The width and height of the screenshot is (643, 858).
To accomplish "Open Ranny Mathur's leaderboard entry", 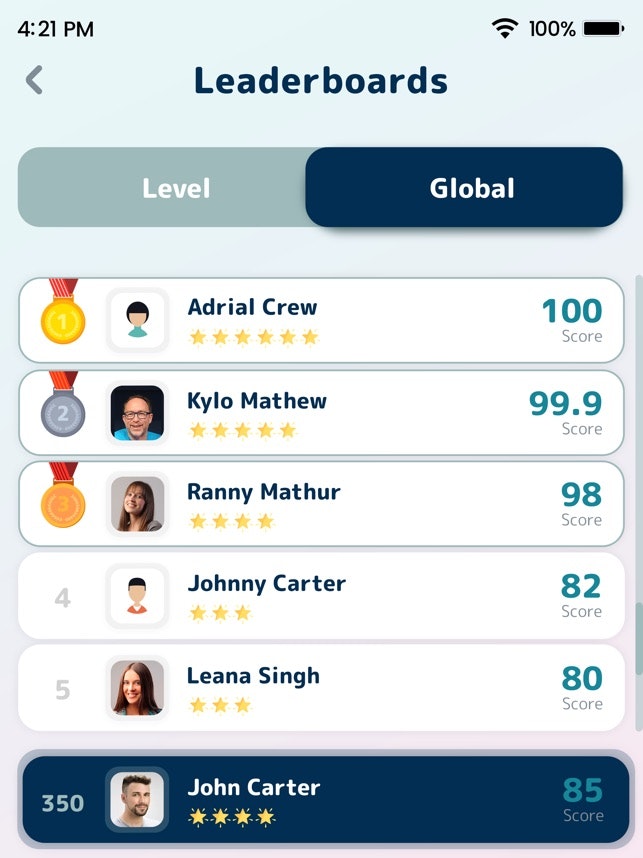I will [321, 504].
